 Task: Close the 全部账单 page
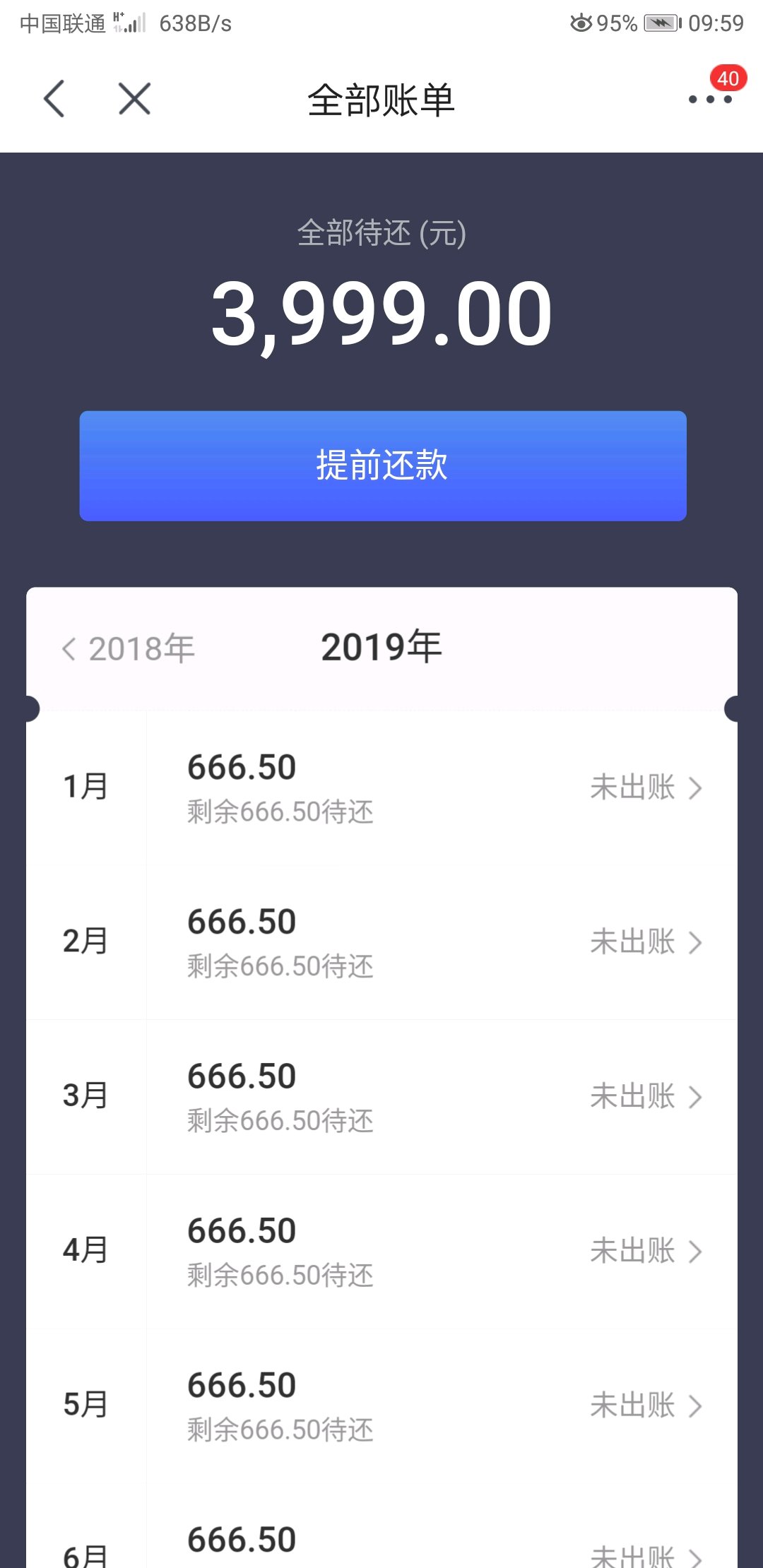click(134, 99)
